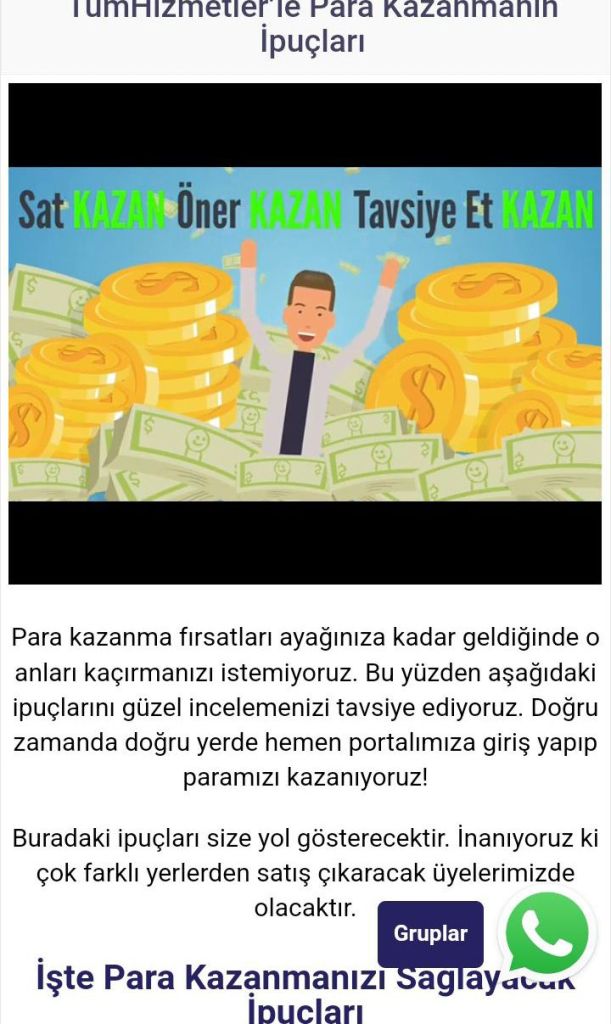Play the Sat Kazan Öner Kazan video
Image resolution: width=611 pixels, height=1024 pixels.
click(305, 333)
